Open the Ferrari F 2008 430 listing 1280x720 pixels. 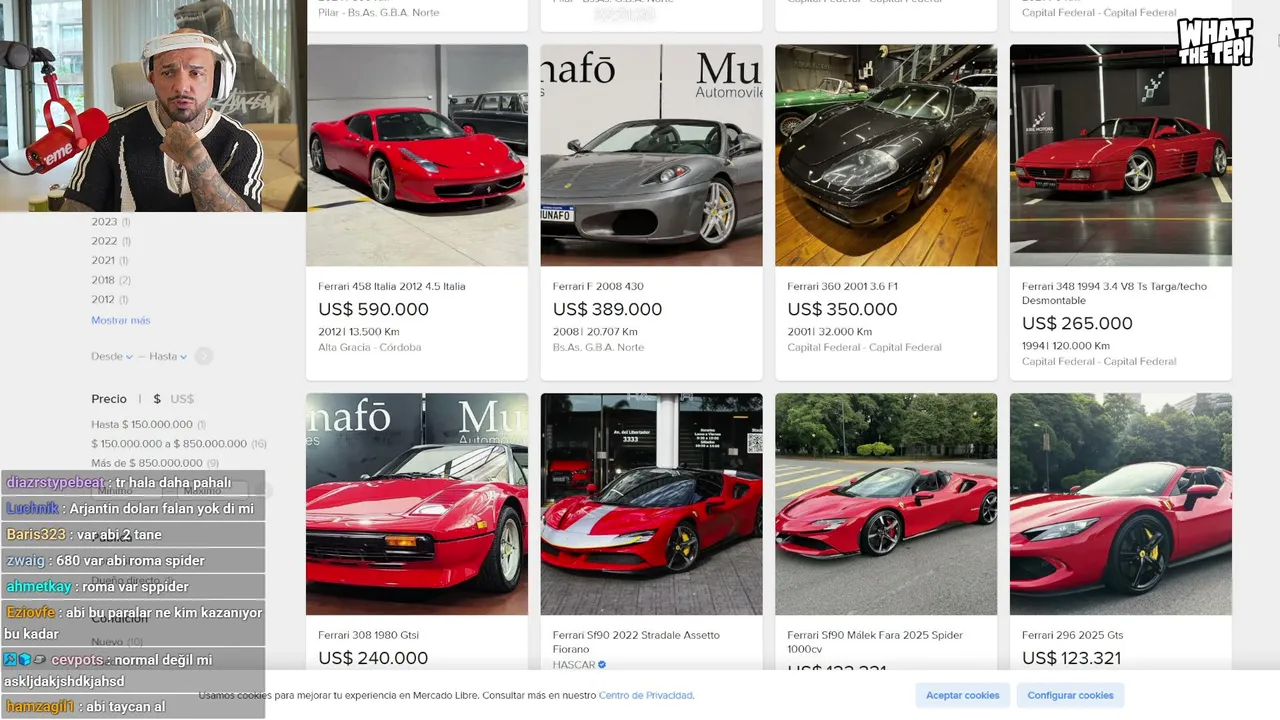tap(598, 286)
